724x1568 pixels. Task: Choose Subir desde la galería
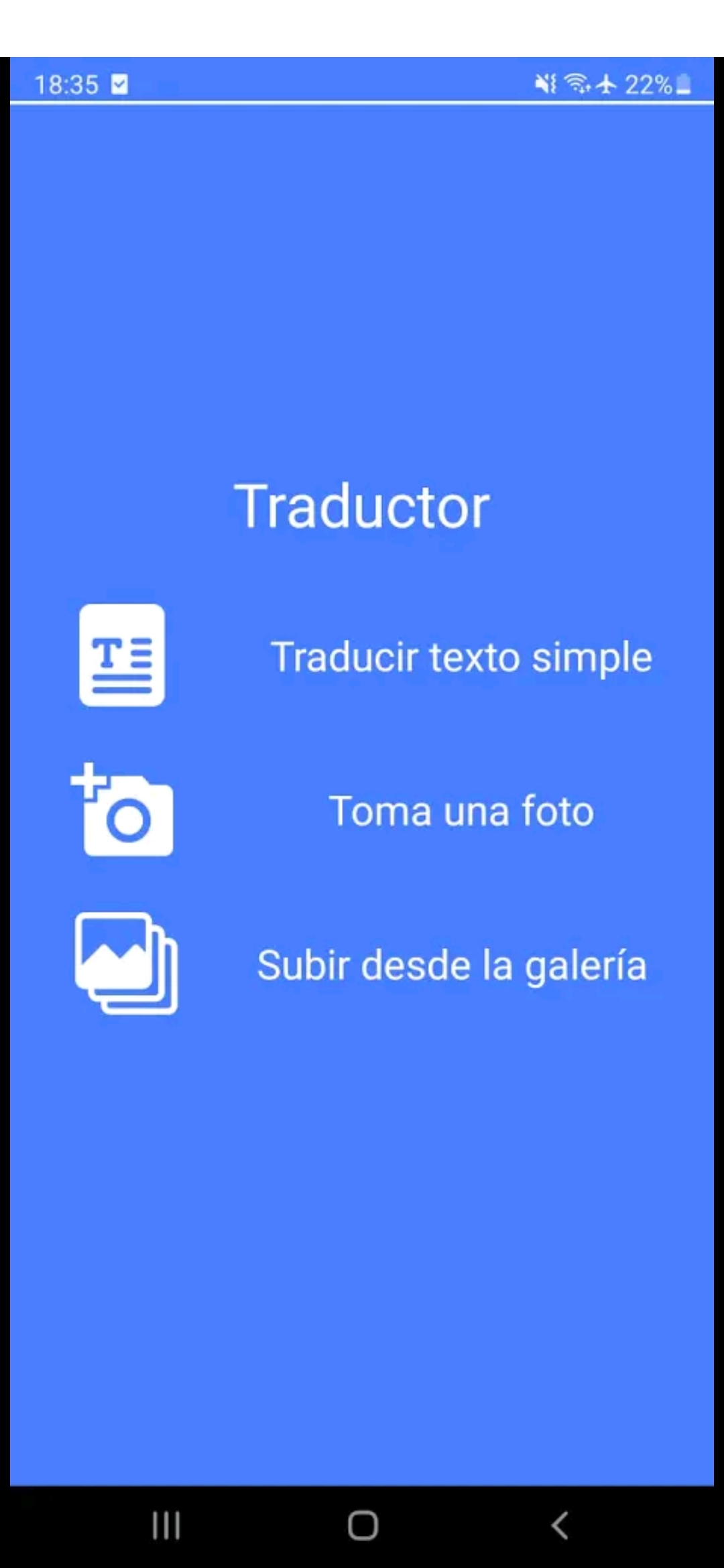452,966
